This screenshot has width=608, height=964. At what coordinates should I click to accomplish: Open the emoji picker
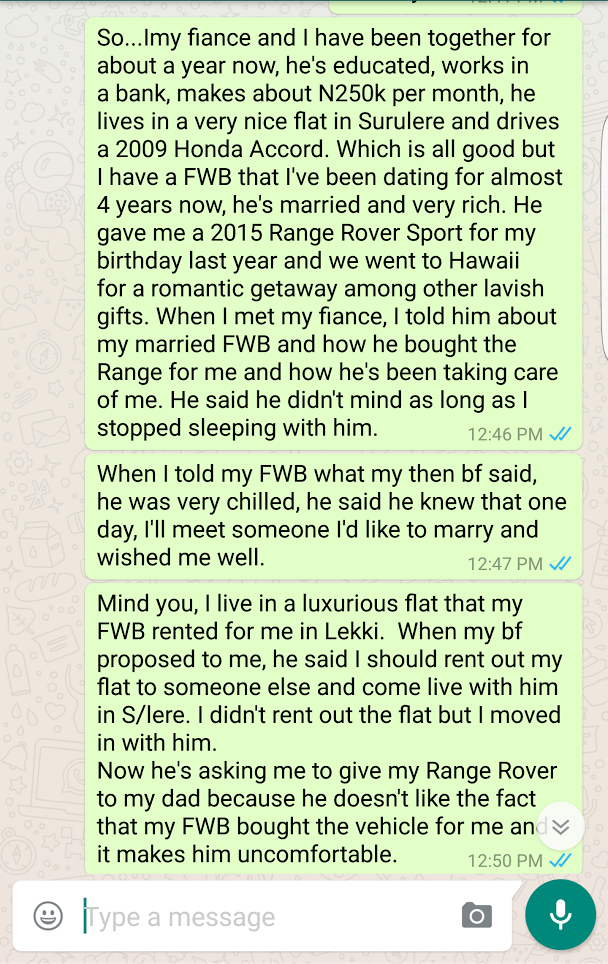coord(48,915)
